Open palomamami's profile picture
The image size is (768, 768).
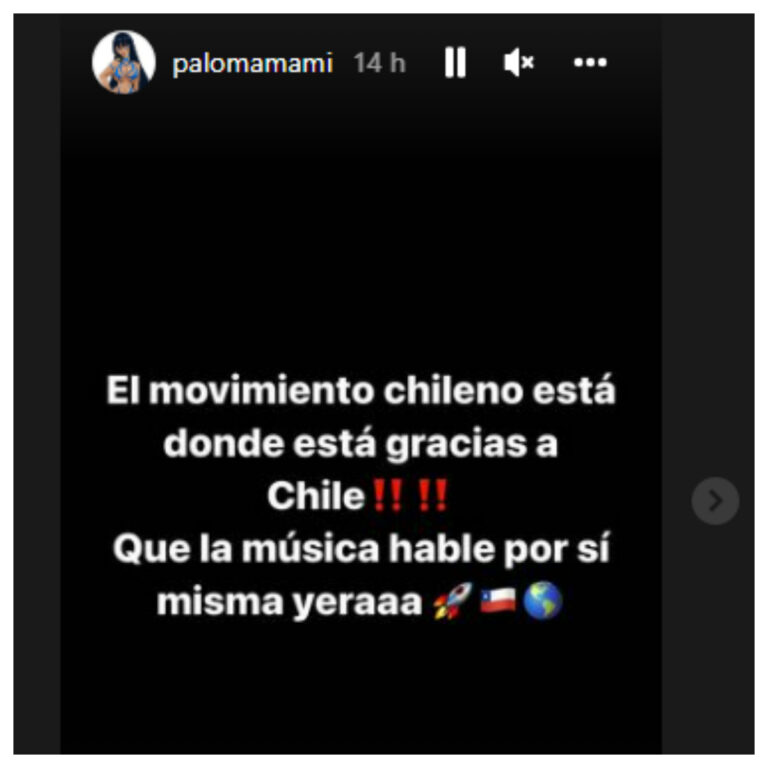click(x=124, y=62)
